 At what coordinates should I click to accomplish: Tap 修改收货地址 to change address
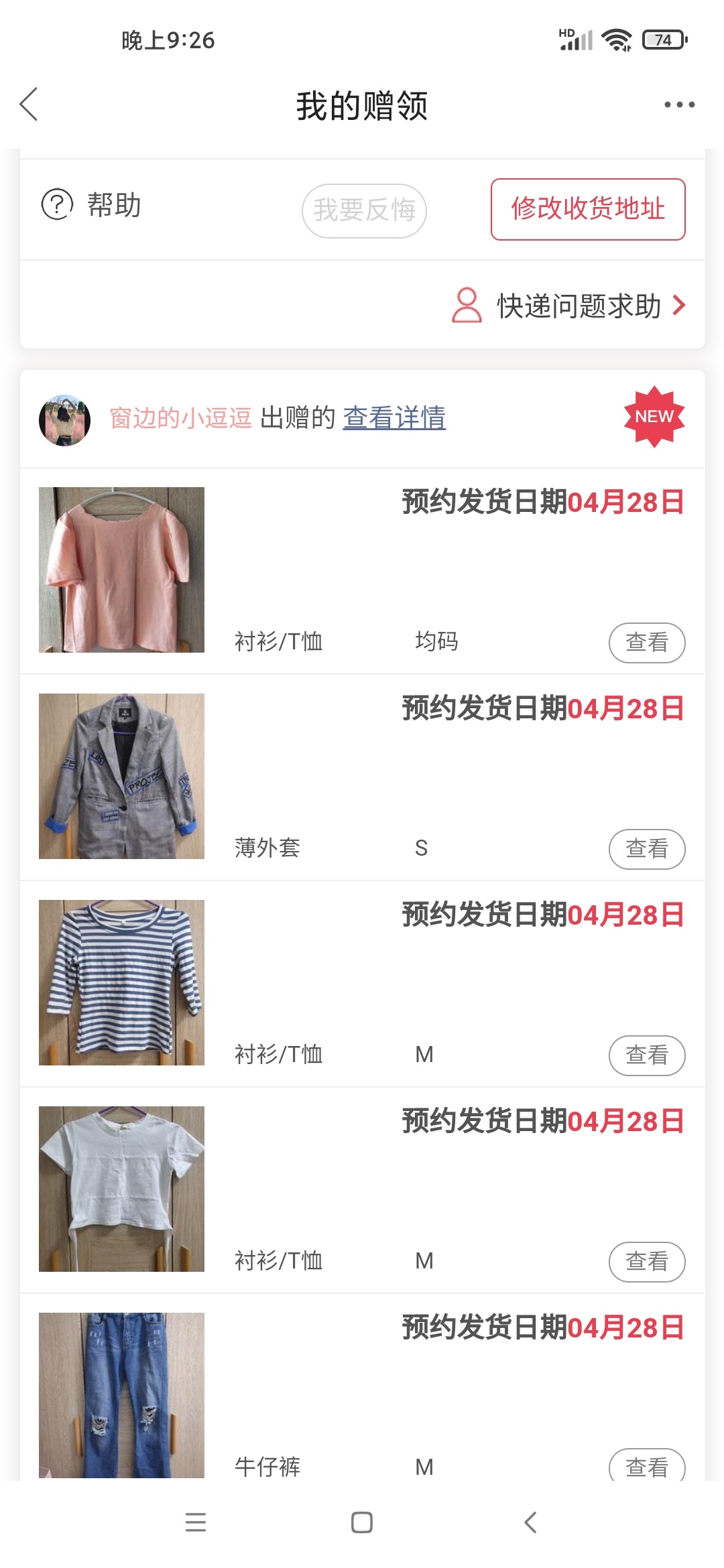587,209
